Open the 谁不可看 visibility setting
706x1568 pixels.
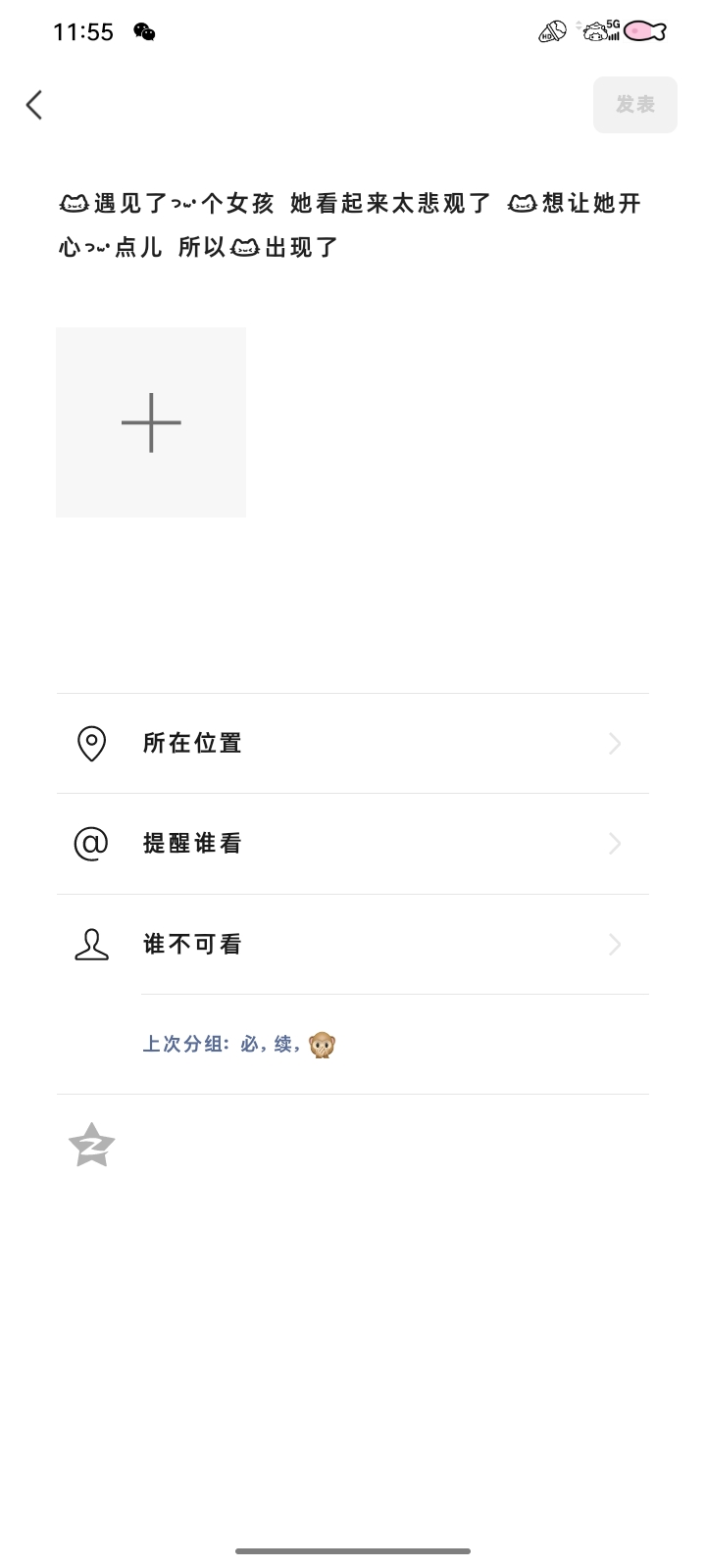pyautogui.click(x=353, y=945)
